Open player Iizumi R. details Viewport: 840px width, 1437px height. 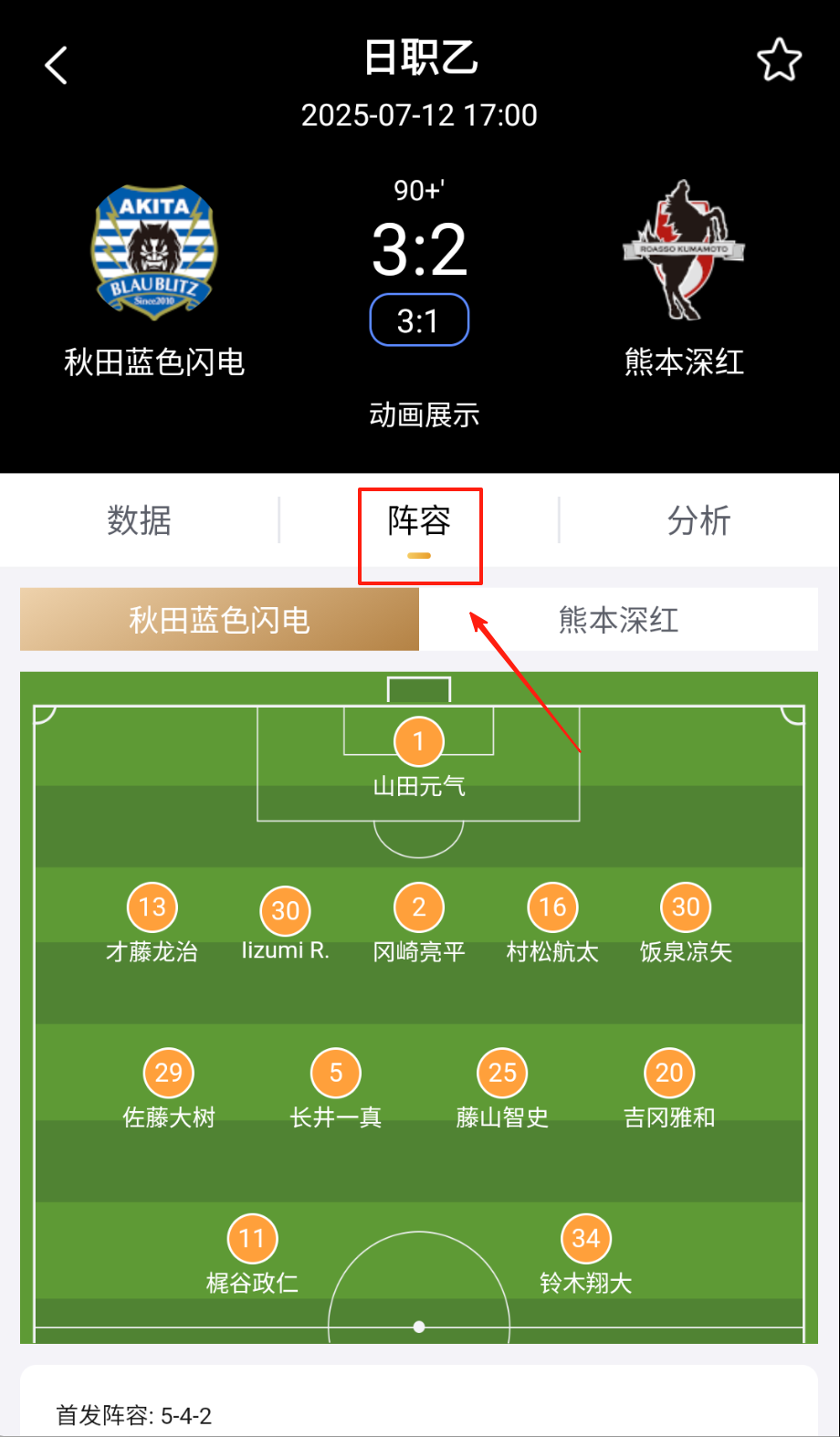286,911
